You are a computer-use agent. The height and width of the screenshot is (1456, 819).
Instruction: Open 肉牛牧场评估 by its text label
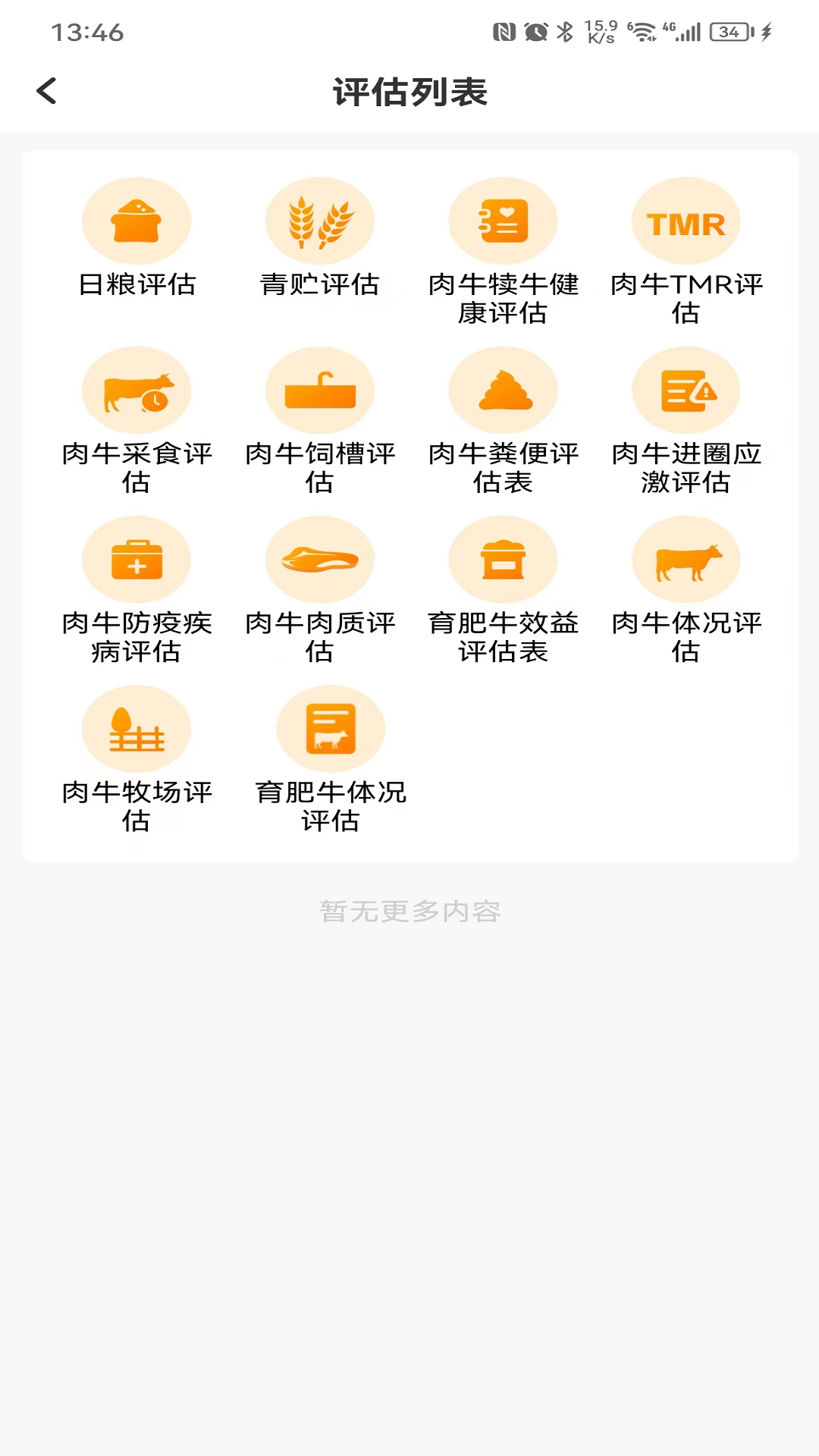click(x=137, y=806)
